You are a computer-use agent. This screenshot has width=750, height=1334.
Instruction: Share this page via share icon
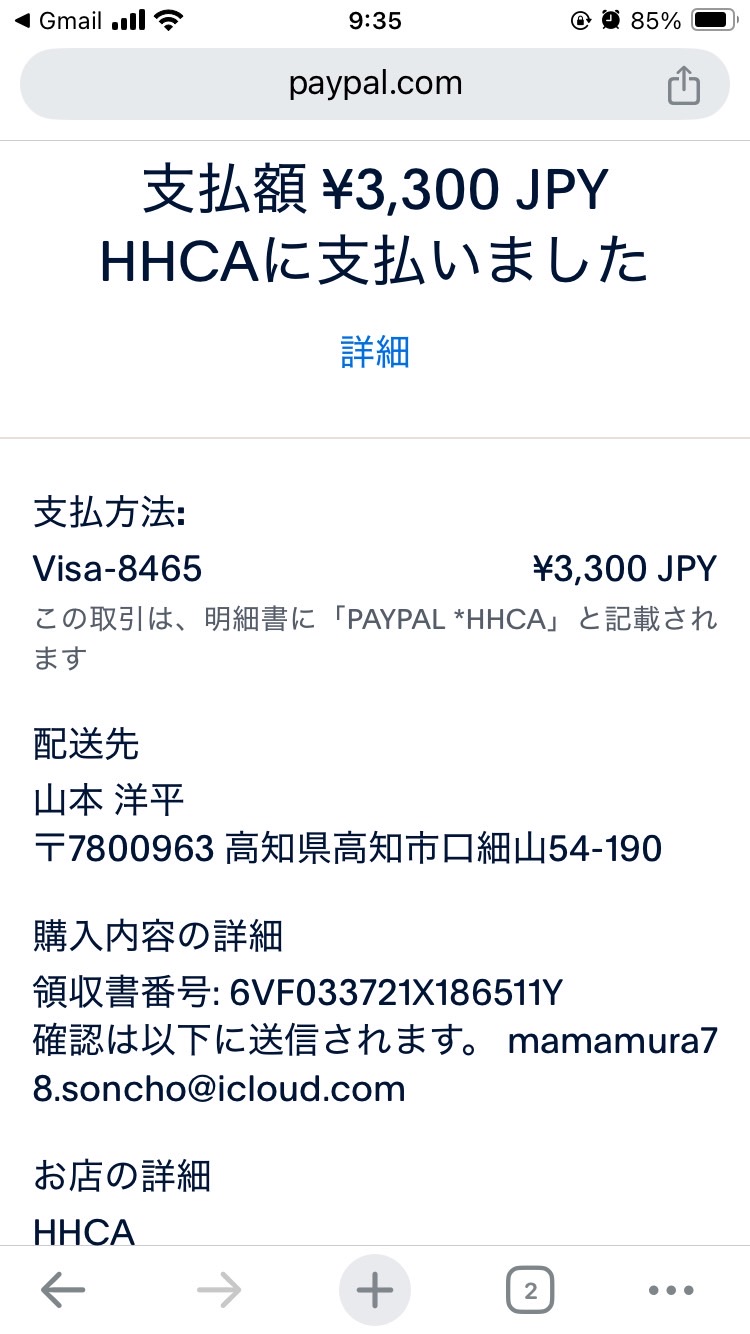[x=684, y=85]
